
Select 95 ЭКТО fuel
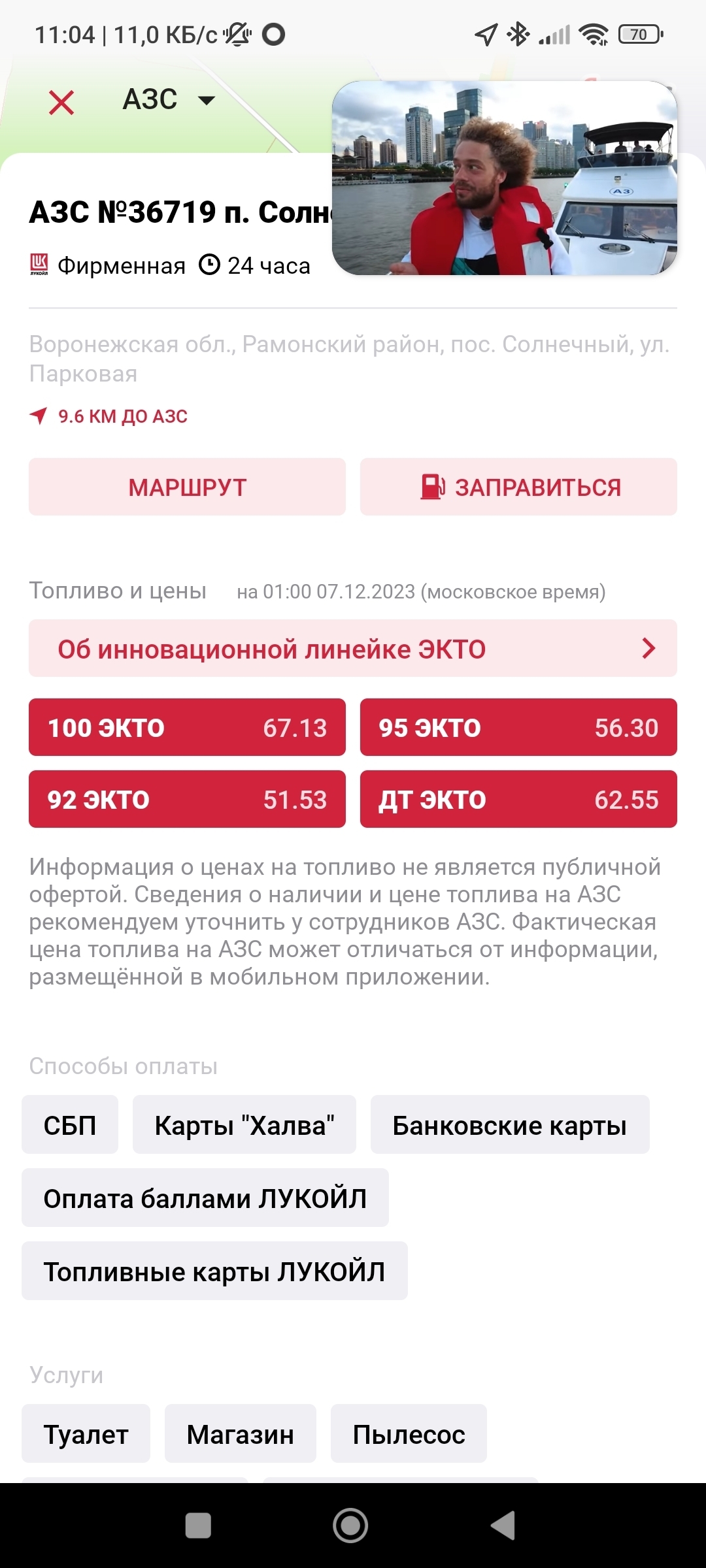tap(518, 727)
